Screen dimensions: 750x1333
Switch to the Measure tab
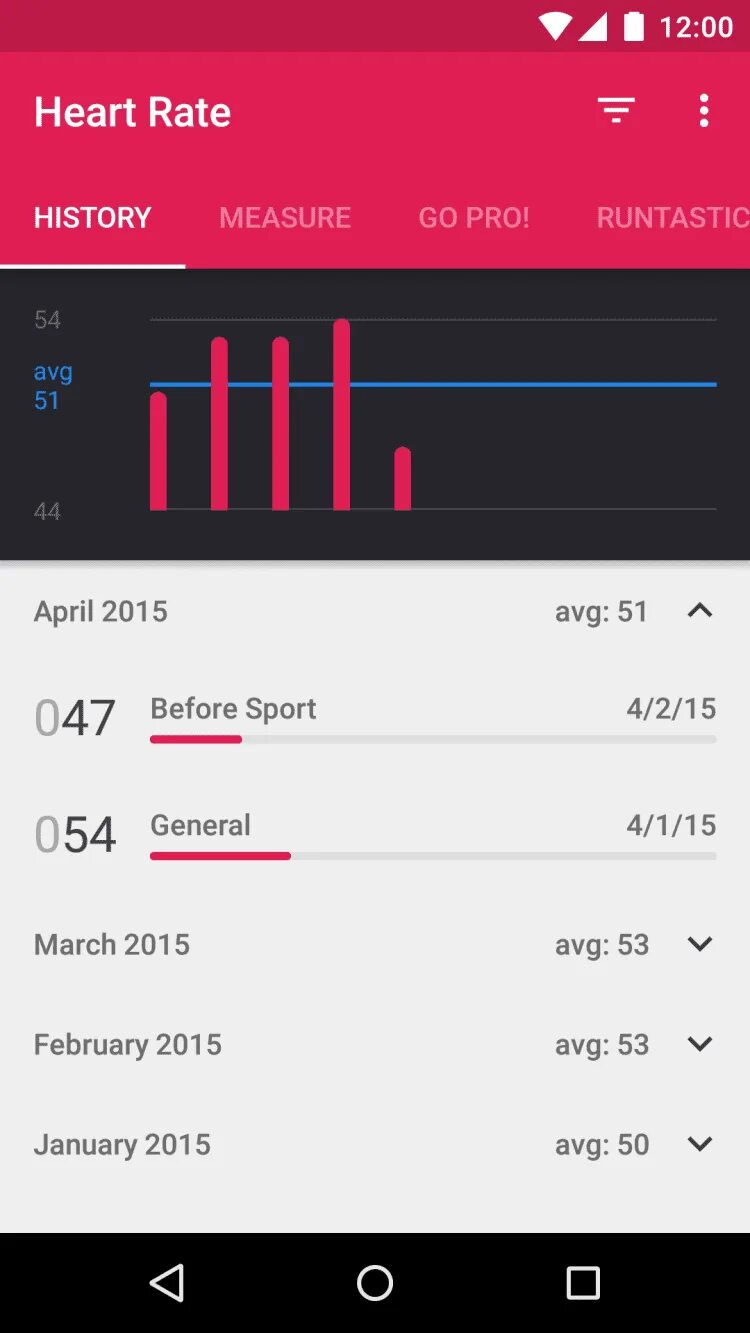(285, 218)
